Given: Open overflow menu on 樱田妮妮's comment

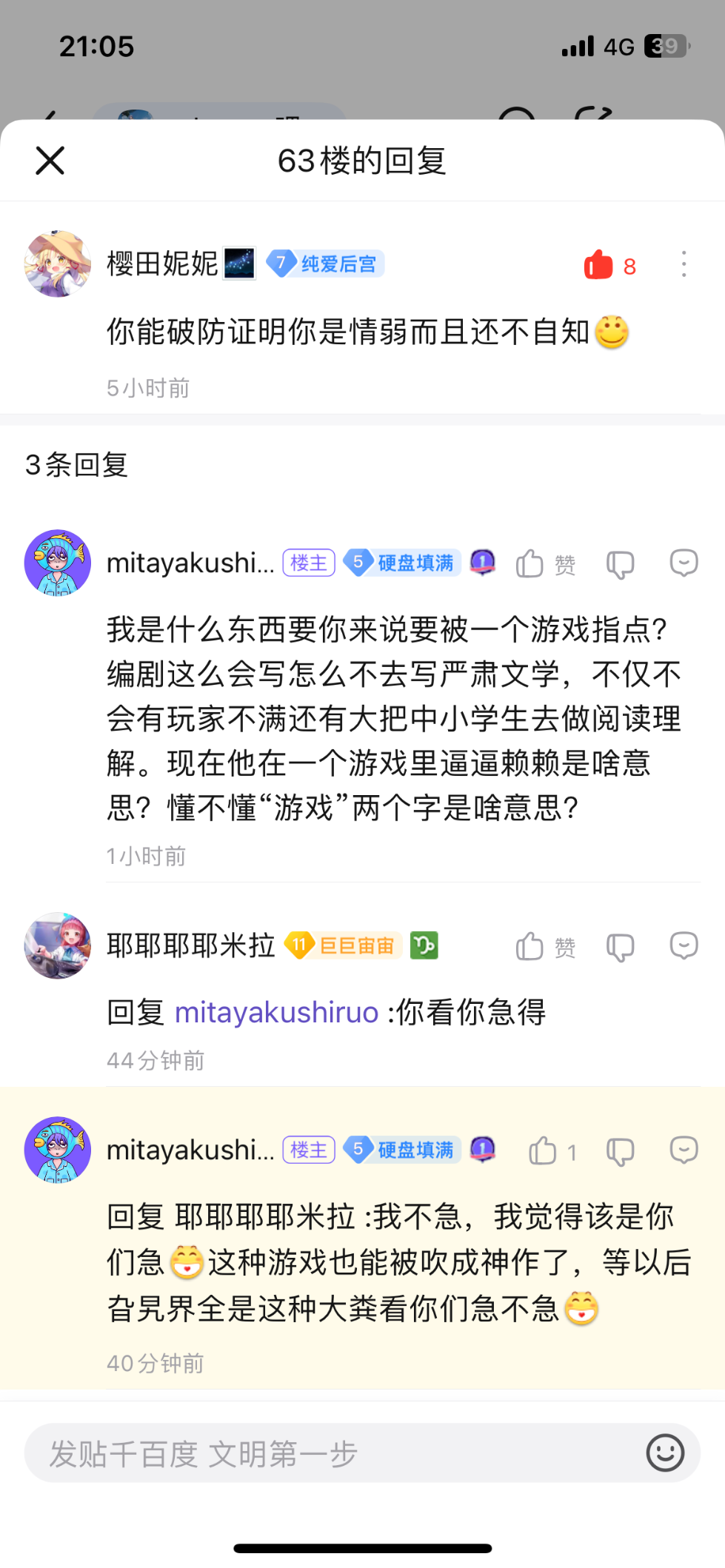Looking at the screenshot, I should pyautogui.click(x=684, y=264).
